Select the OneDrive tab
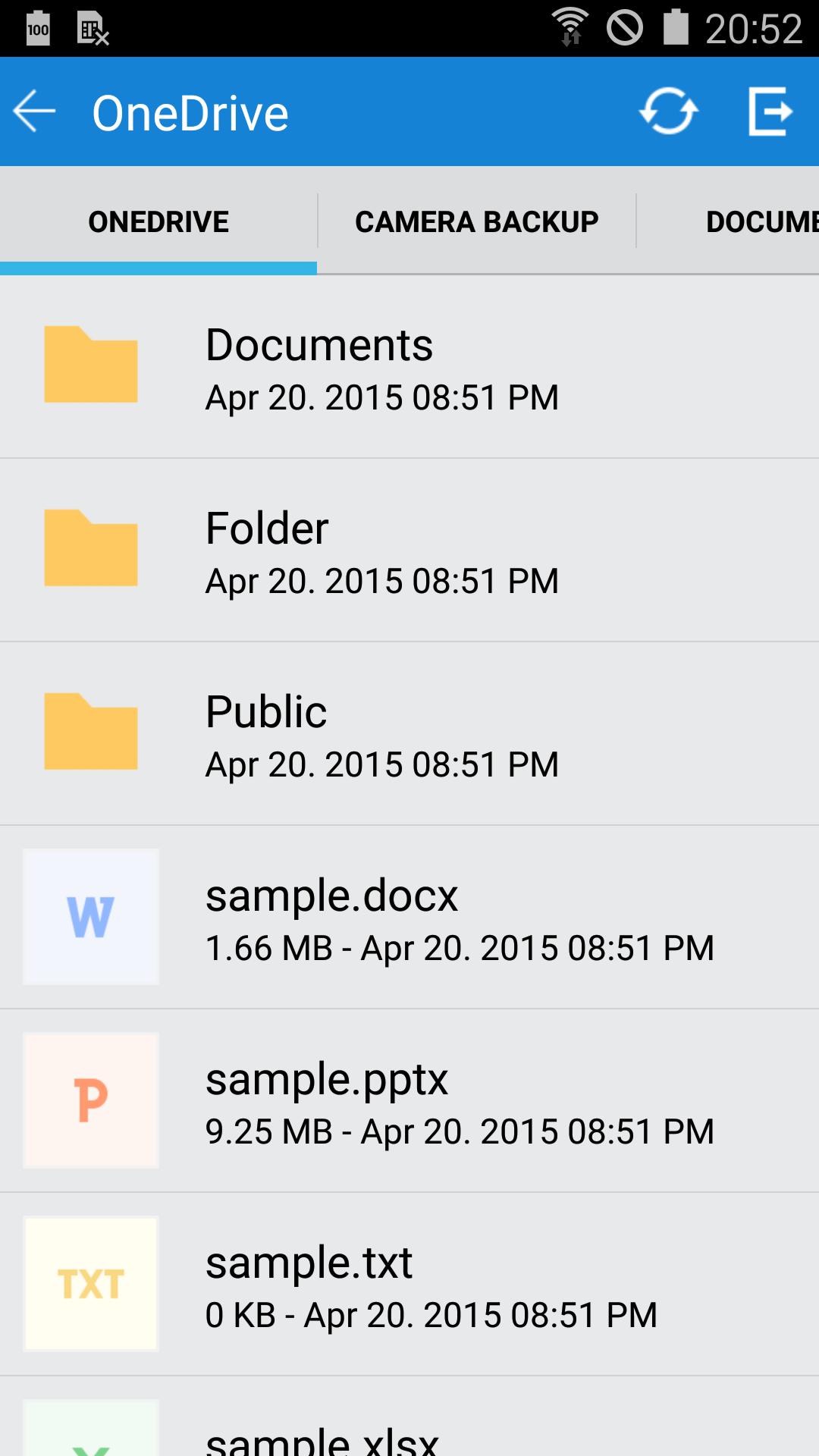The image size is (819, 1456). pos(158,221)
